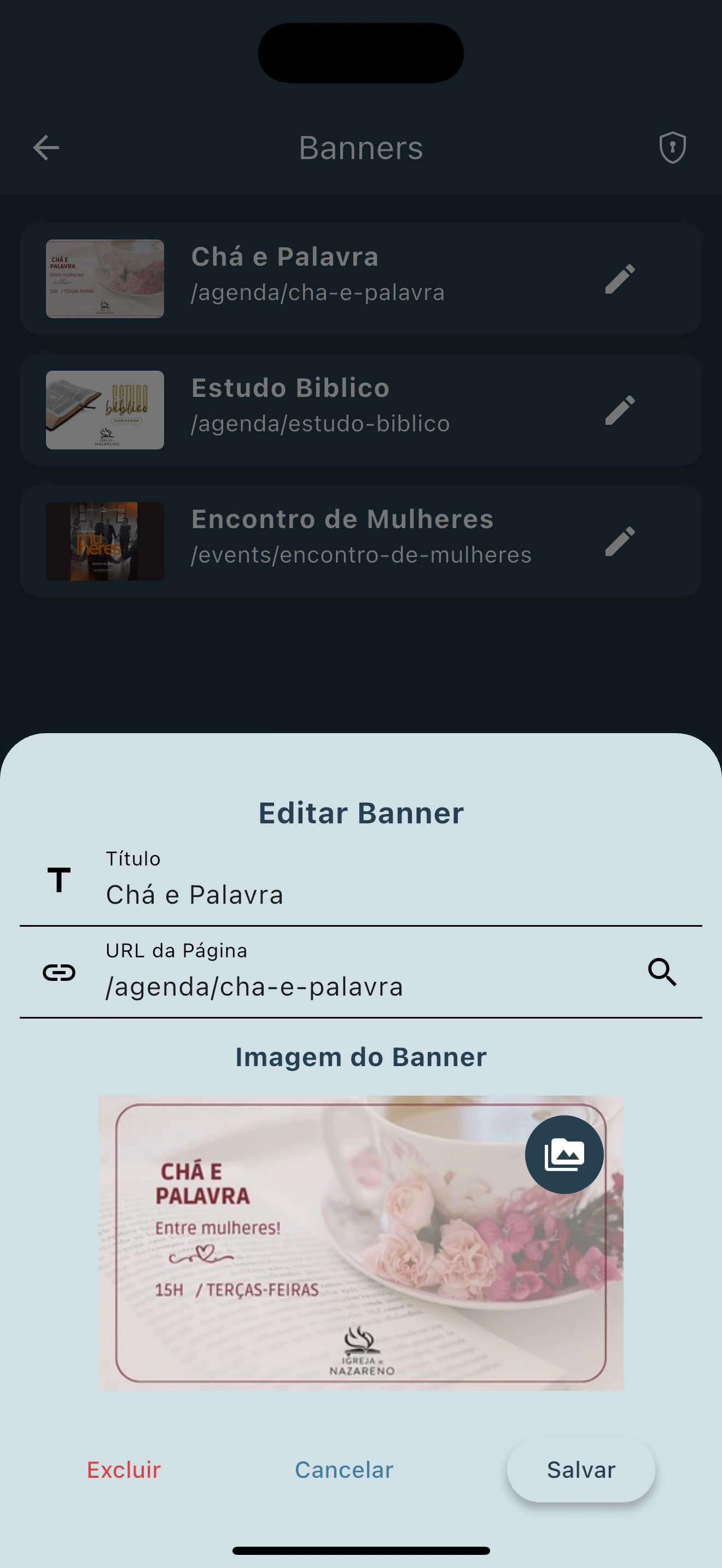The image size is (722, 1568).
Task: Edit the Chá e Palavra banner via pencil icon
Action: tap(620, 279)
